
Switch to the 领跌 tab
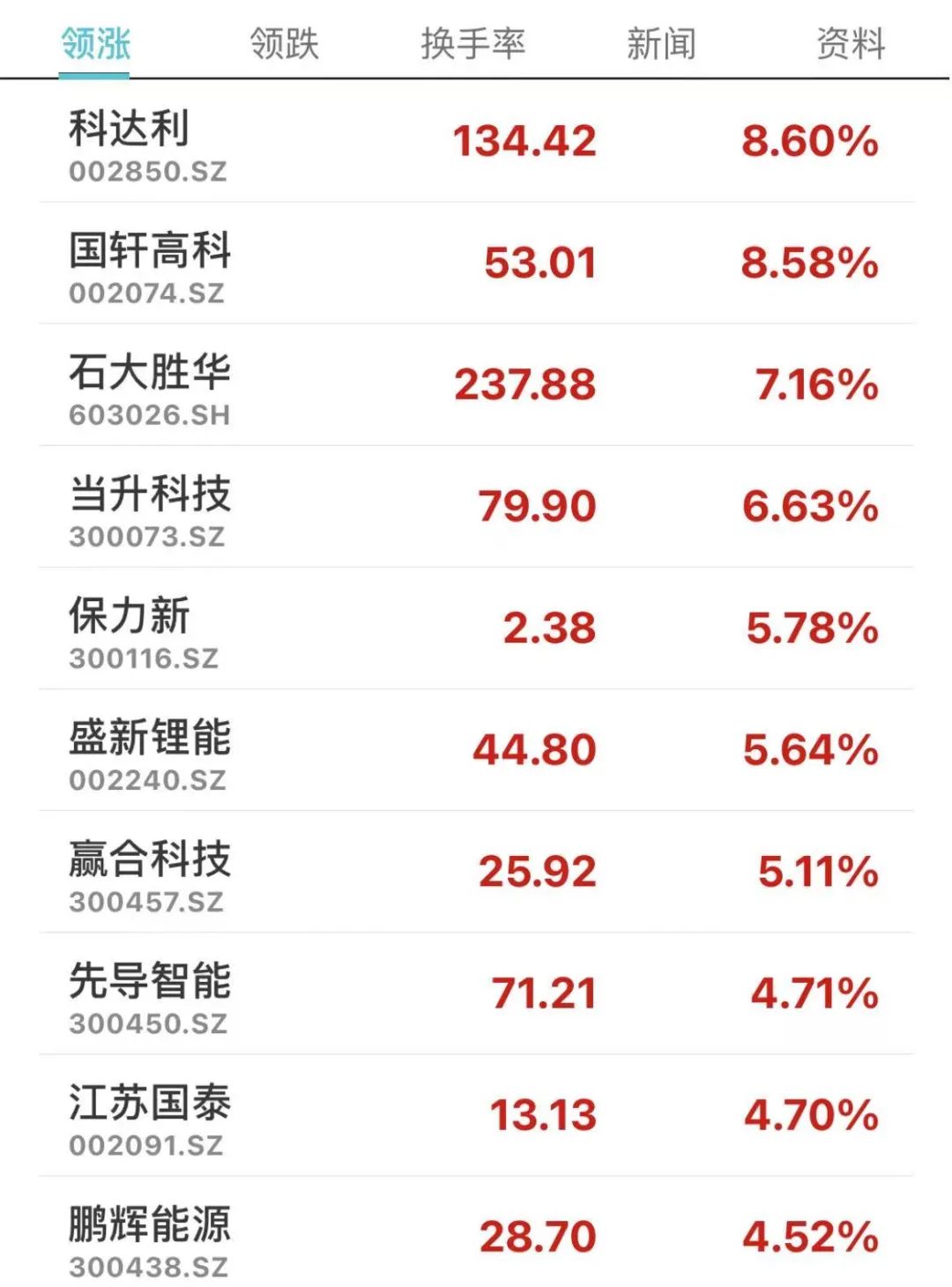284,43
